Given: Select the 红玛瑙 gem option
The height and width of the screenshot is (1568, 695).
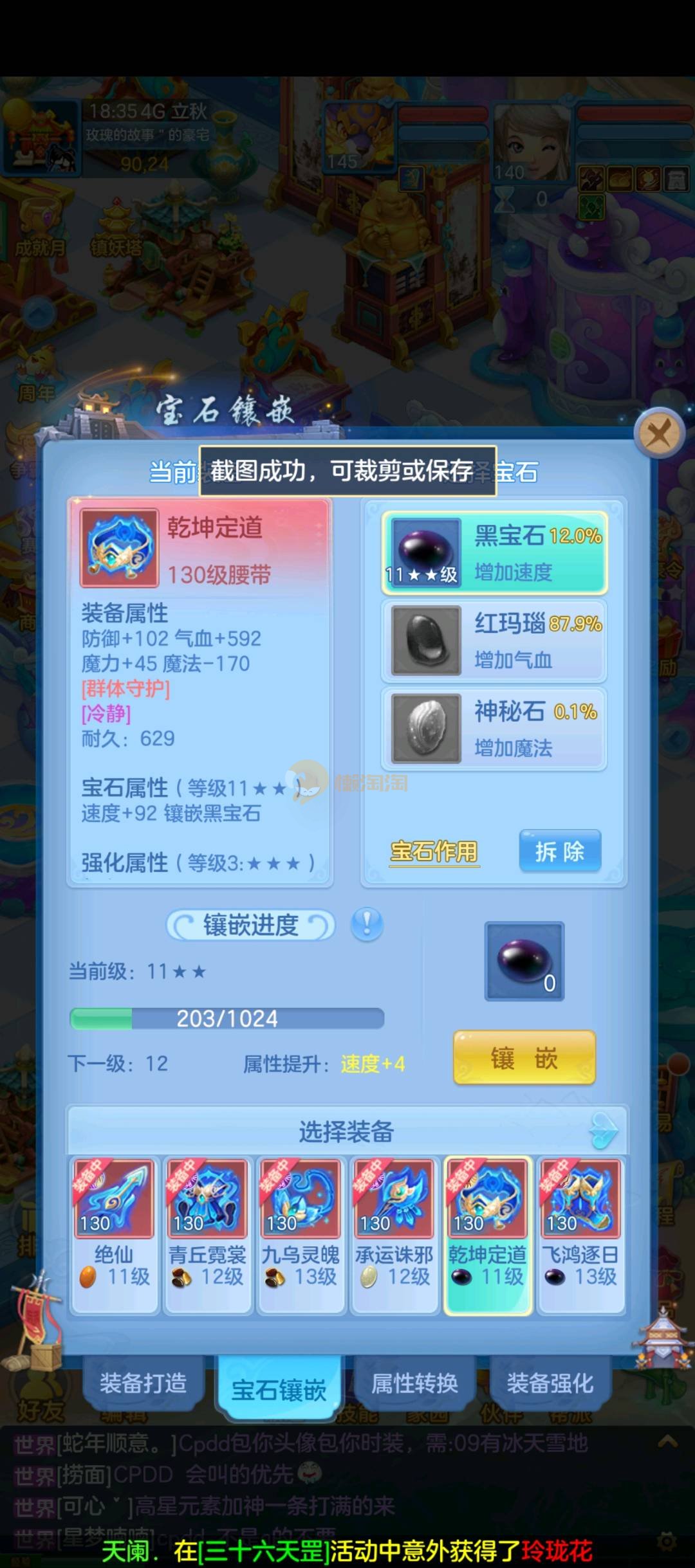Looking at the screenshot, I should pos(494,641).
